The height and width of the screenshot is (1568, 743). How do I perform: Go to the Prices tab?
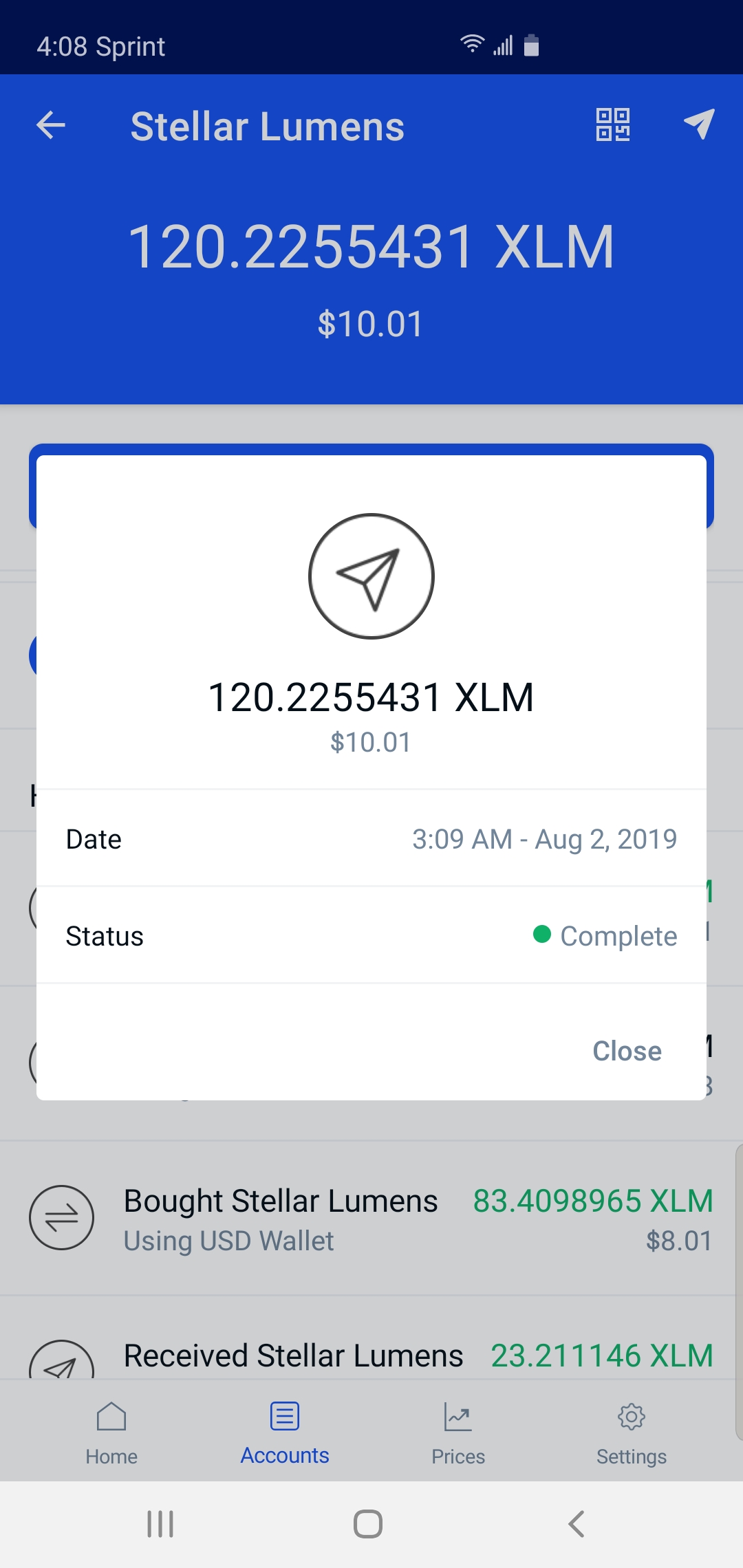(458, 1432)
